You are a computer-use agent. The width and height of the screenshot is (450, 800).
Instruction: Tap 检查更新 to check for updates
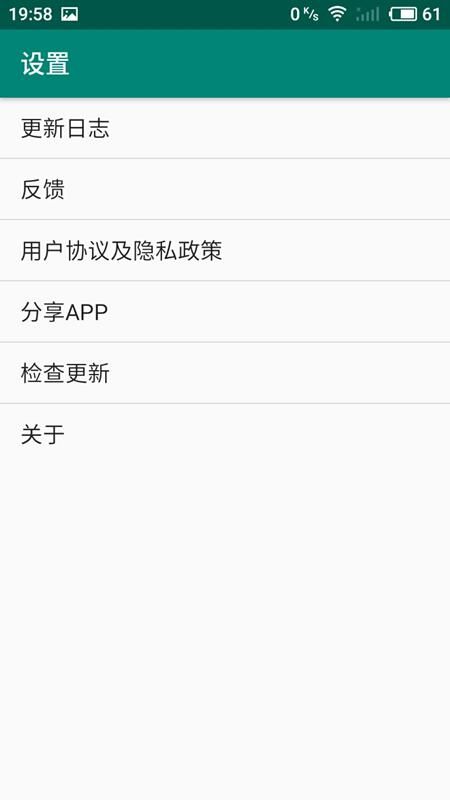click(x=225, y=373)
